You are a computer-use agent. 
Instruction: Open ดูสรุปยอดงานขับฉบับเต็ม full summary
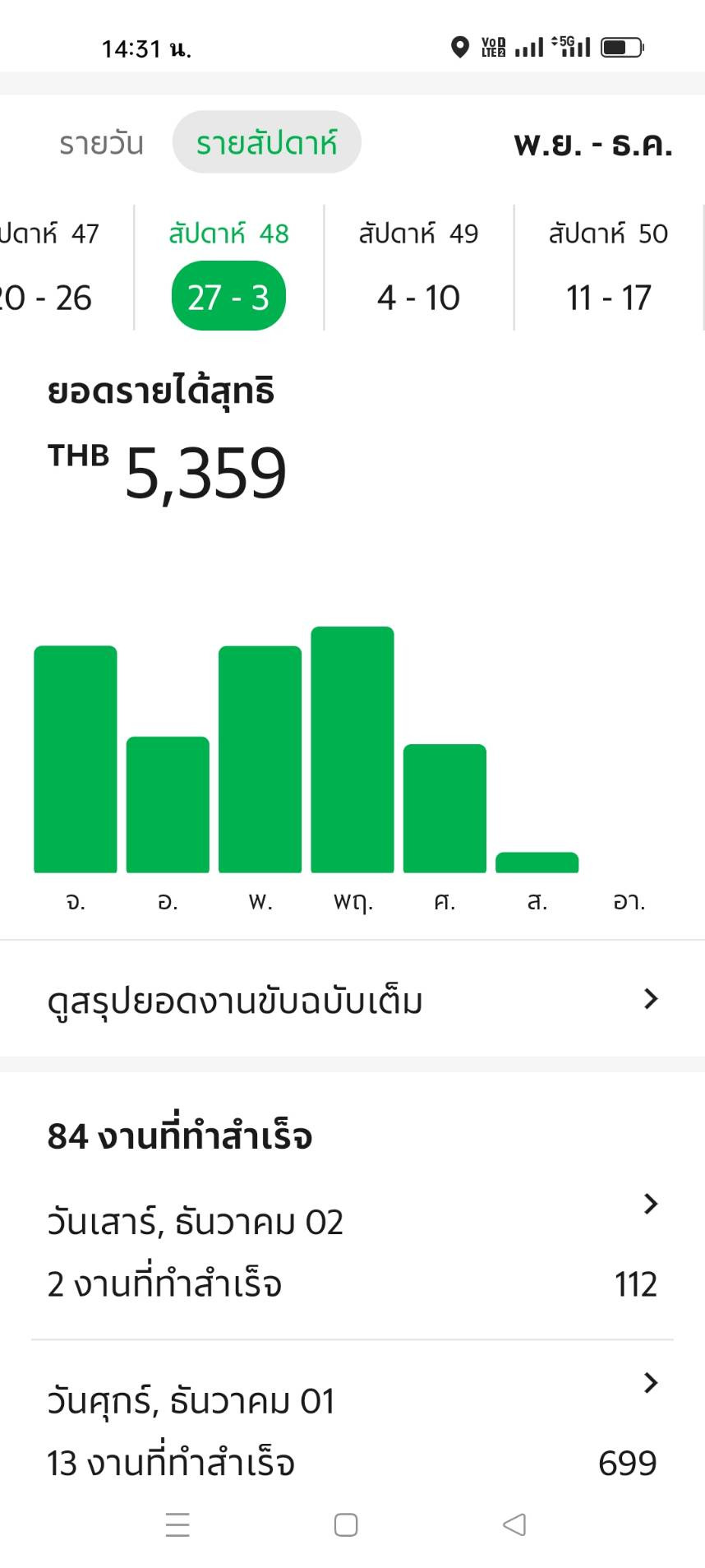(x=352, y=1000)
